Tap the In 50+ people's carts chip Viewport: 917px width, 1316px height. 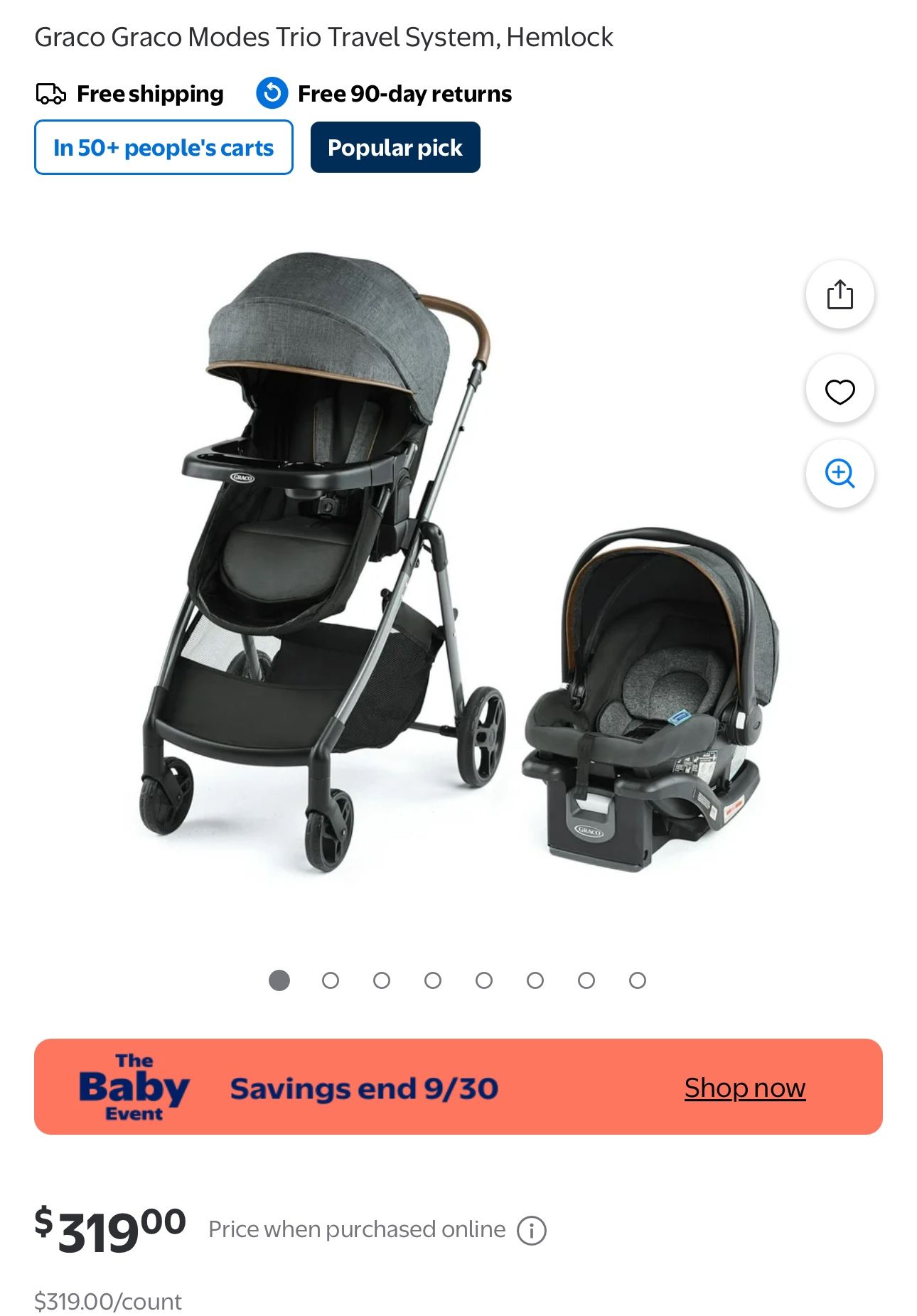coord(163,147)
